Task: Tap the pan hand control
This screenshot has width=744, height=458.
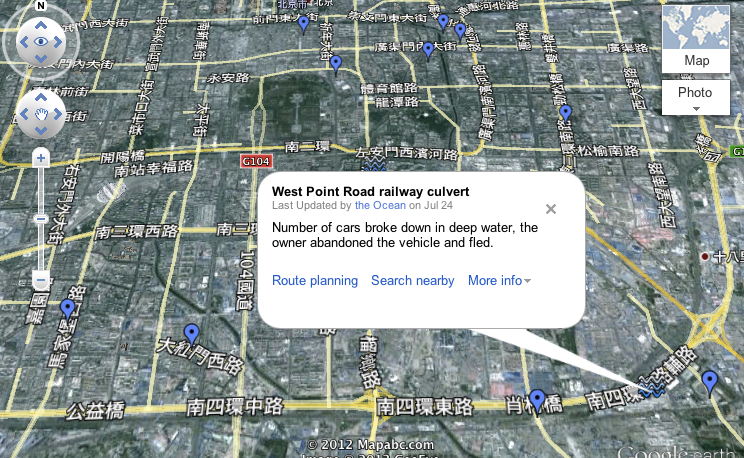Action: (x=41, y=114)
